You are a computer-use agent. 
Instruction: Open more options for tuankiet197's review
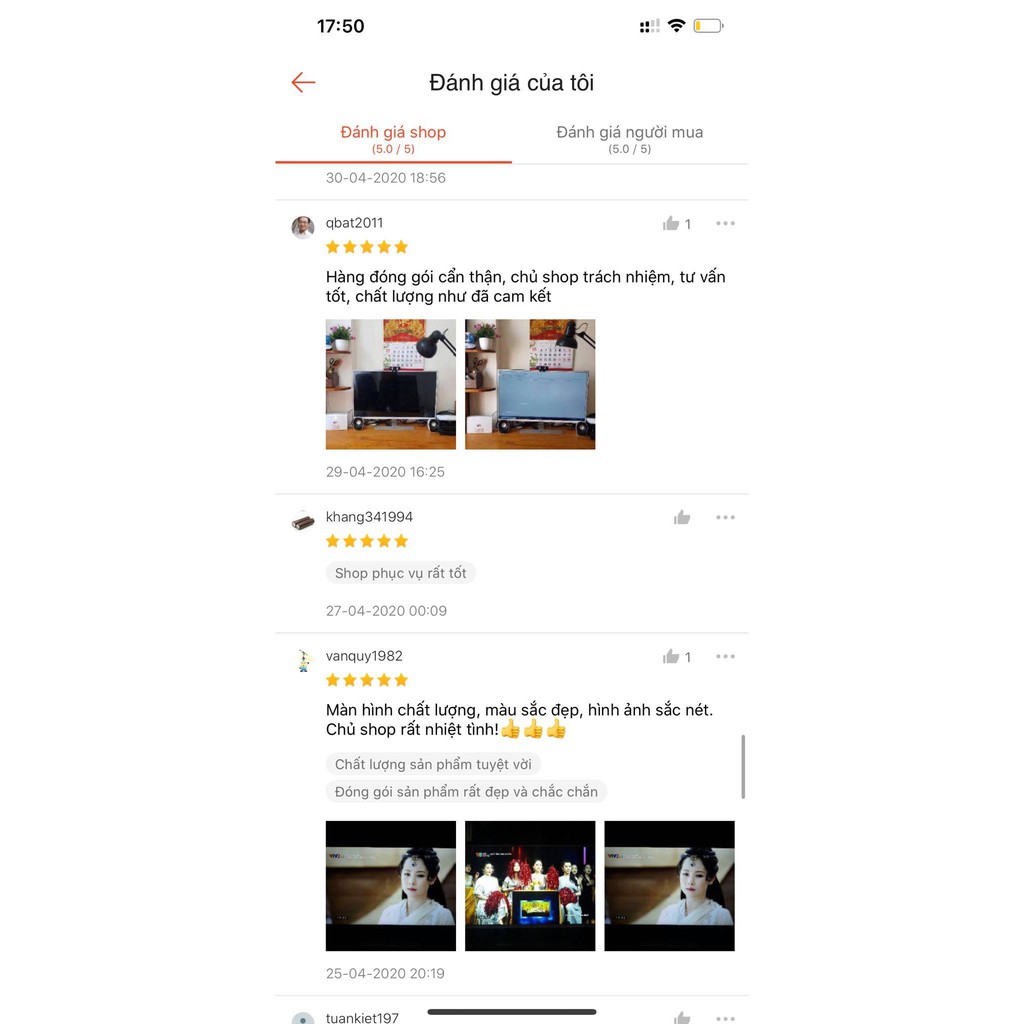(x=725, y=1017)
